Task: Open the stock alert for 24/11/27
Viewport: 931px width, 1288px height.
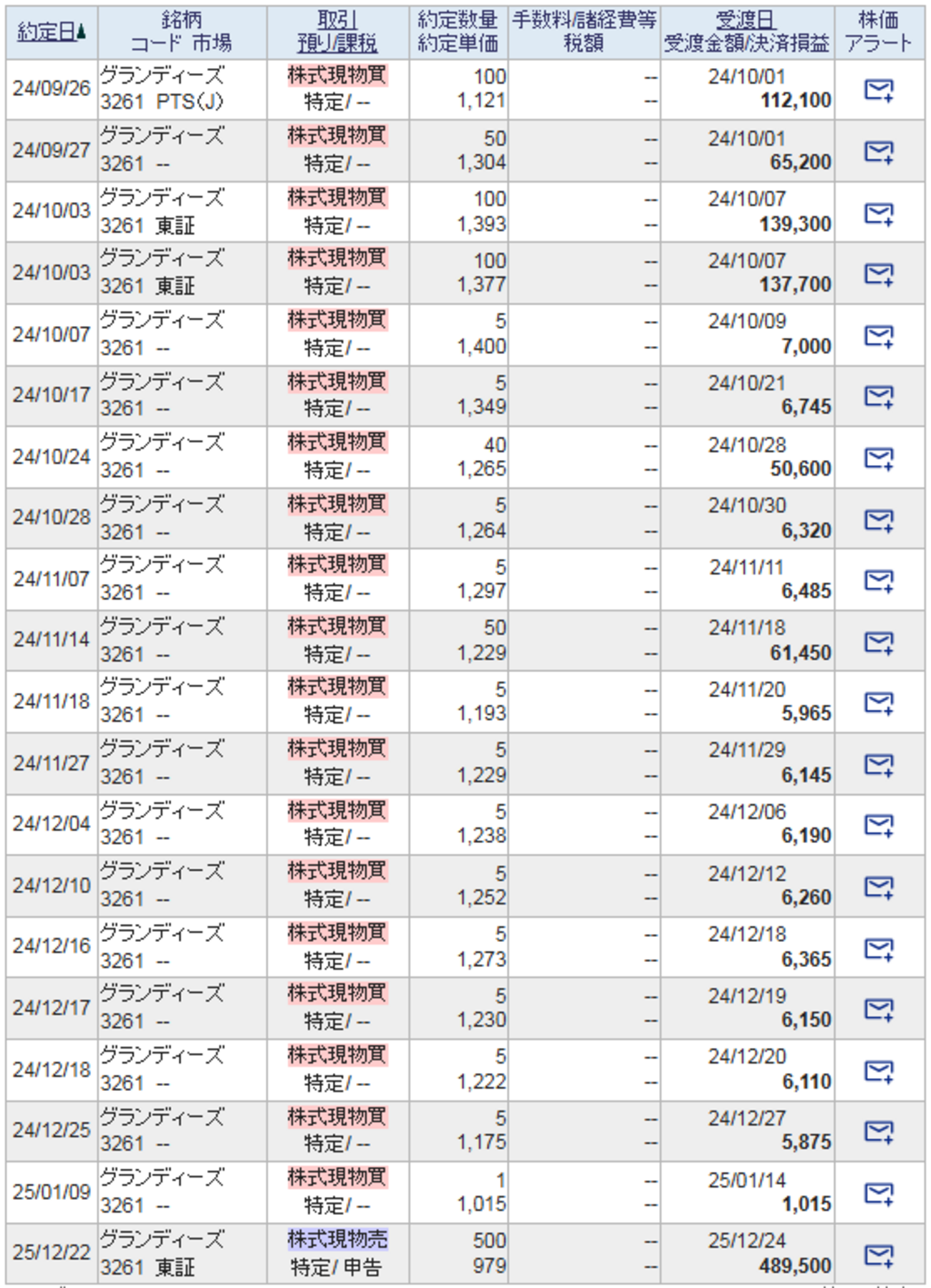Action: pyautogui.click(x=879, y=764)
